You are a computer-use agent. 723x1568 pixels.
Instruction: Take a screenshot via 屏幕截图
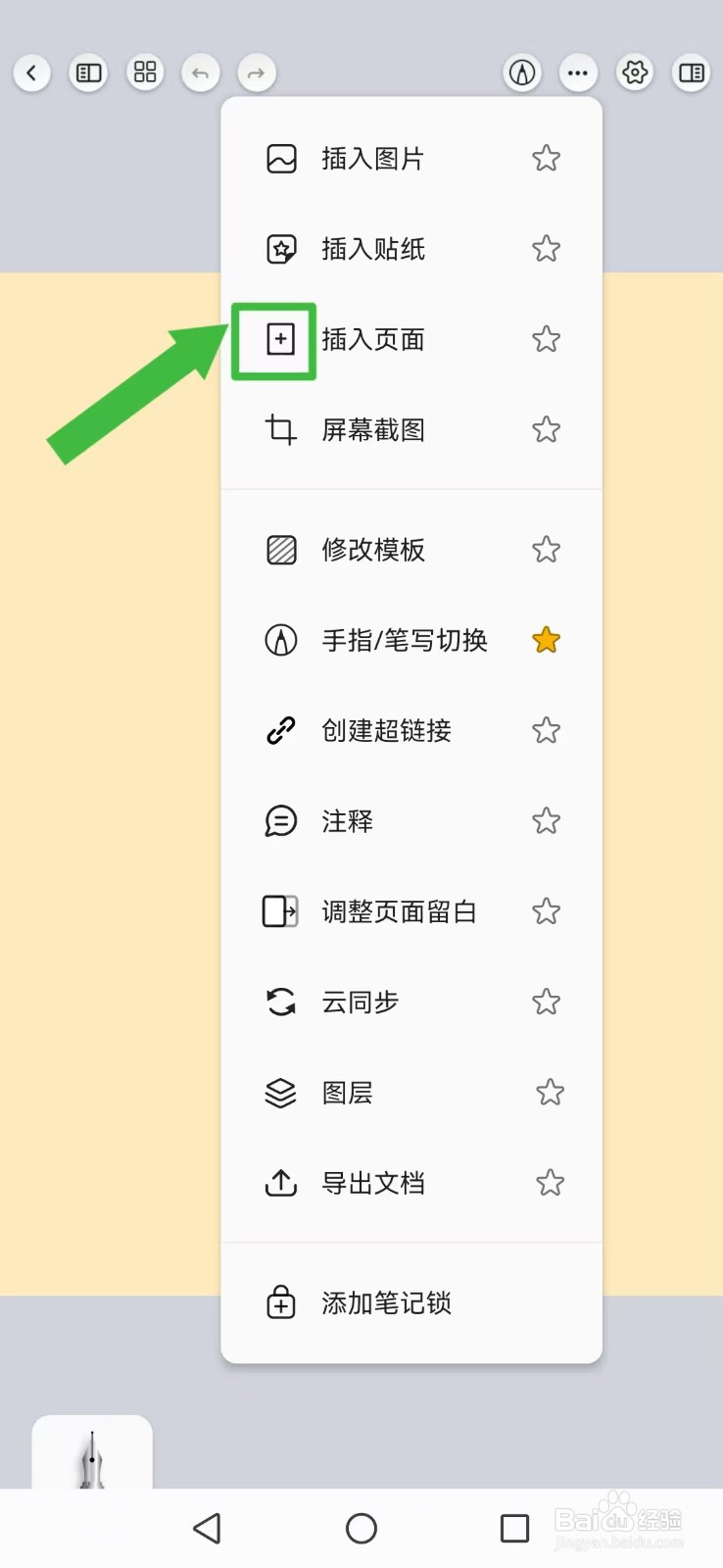370,430
